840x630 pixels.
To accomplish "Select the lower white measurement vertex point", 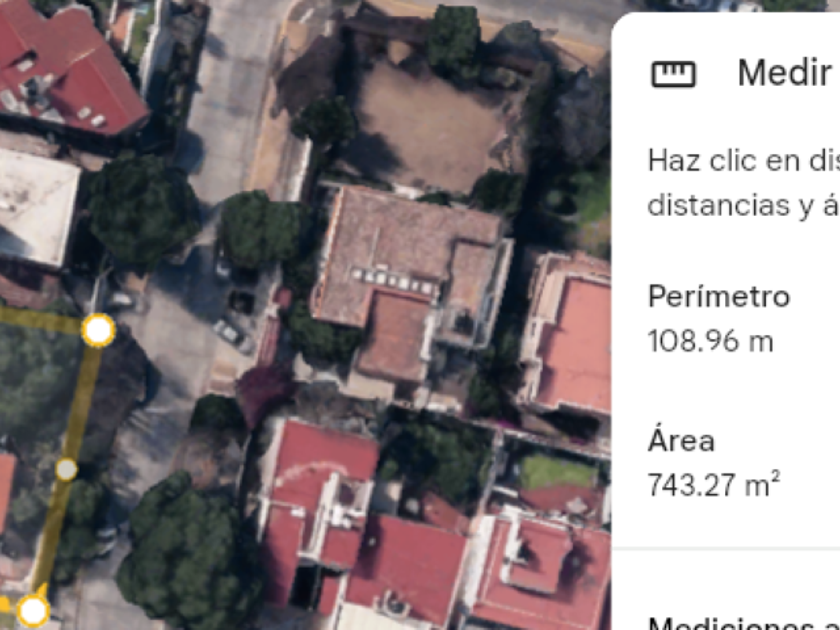I will pos(34,609).
